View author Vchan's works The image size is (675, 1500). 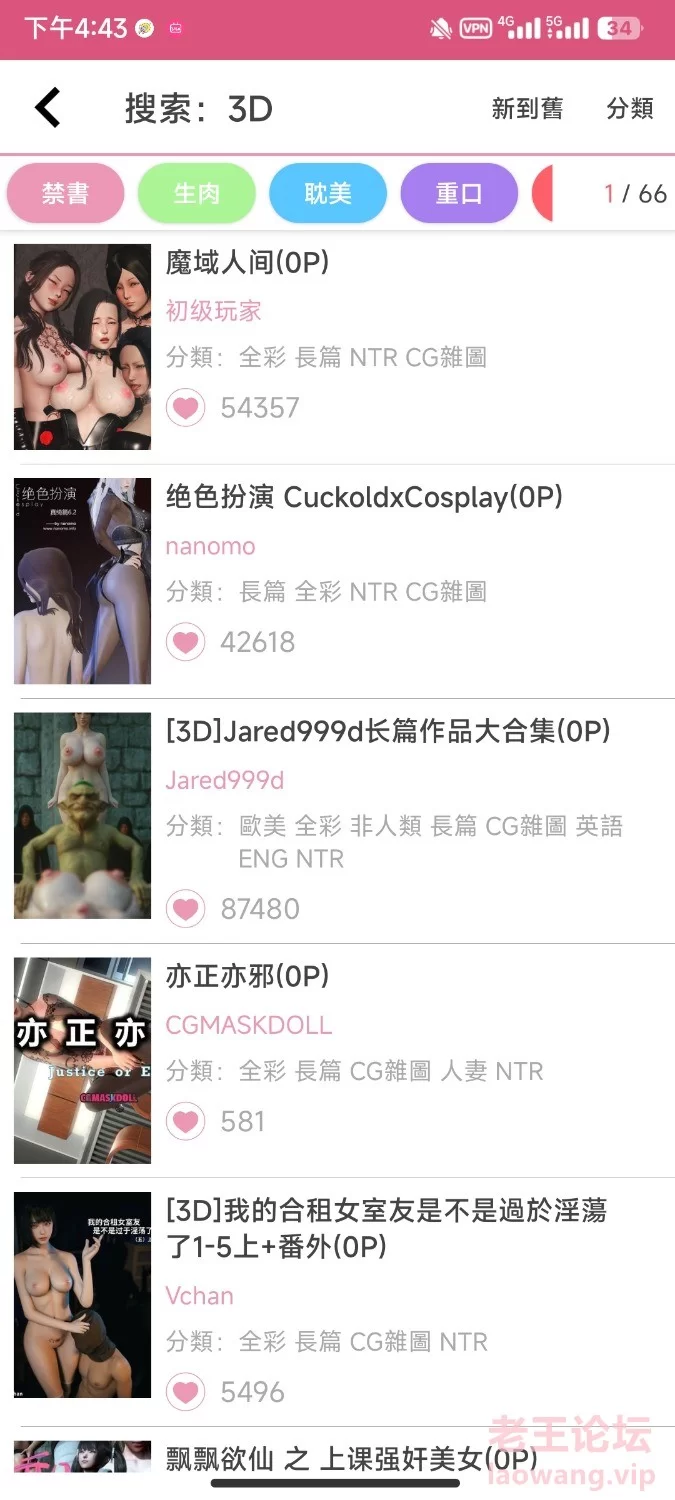(199, 1296)
